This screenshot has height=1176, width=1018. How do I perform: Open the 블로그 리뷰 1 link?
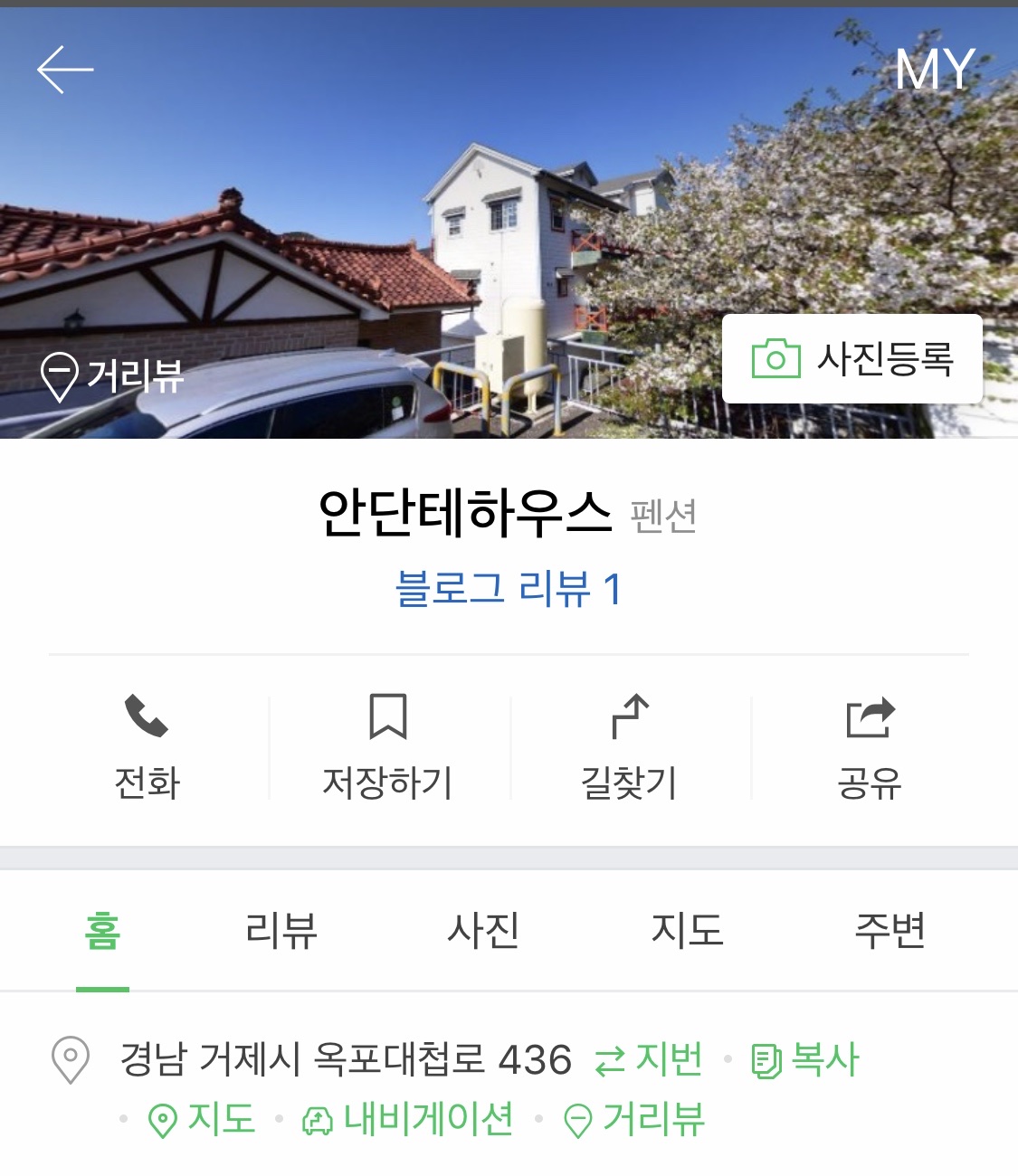pyautogui.click(x=509, y=589)
